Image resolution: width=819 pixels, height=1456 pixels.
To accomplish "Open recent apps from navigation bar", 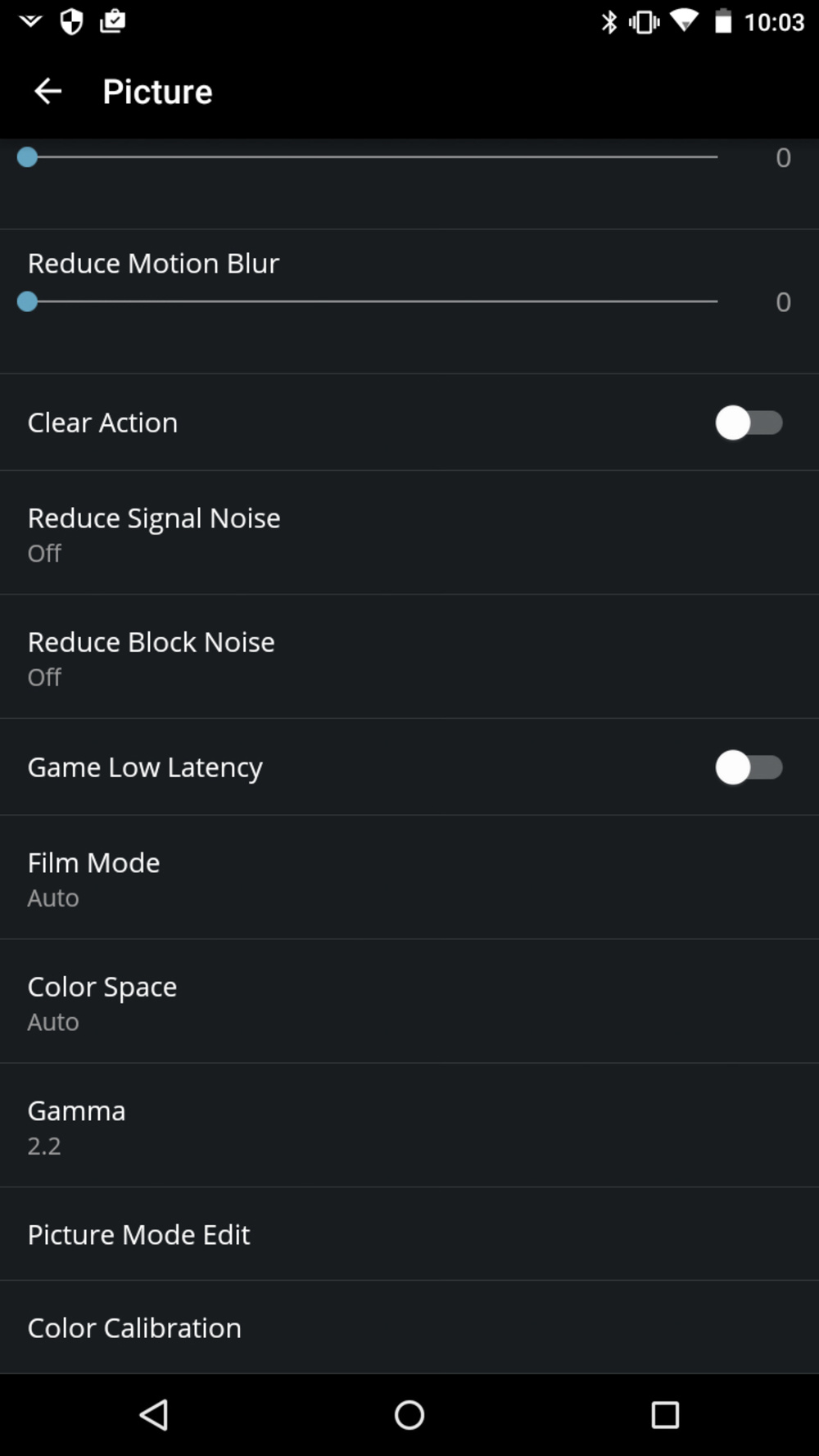I will pos(665,1414).
